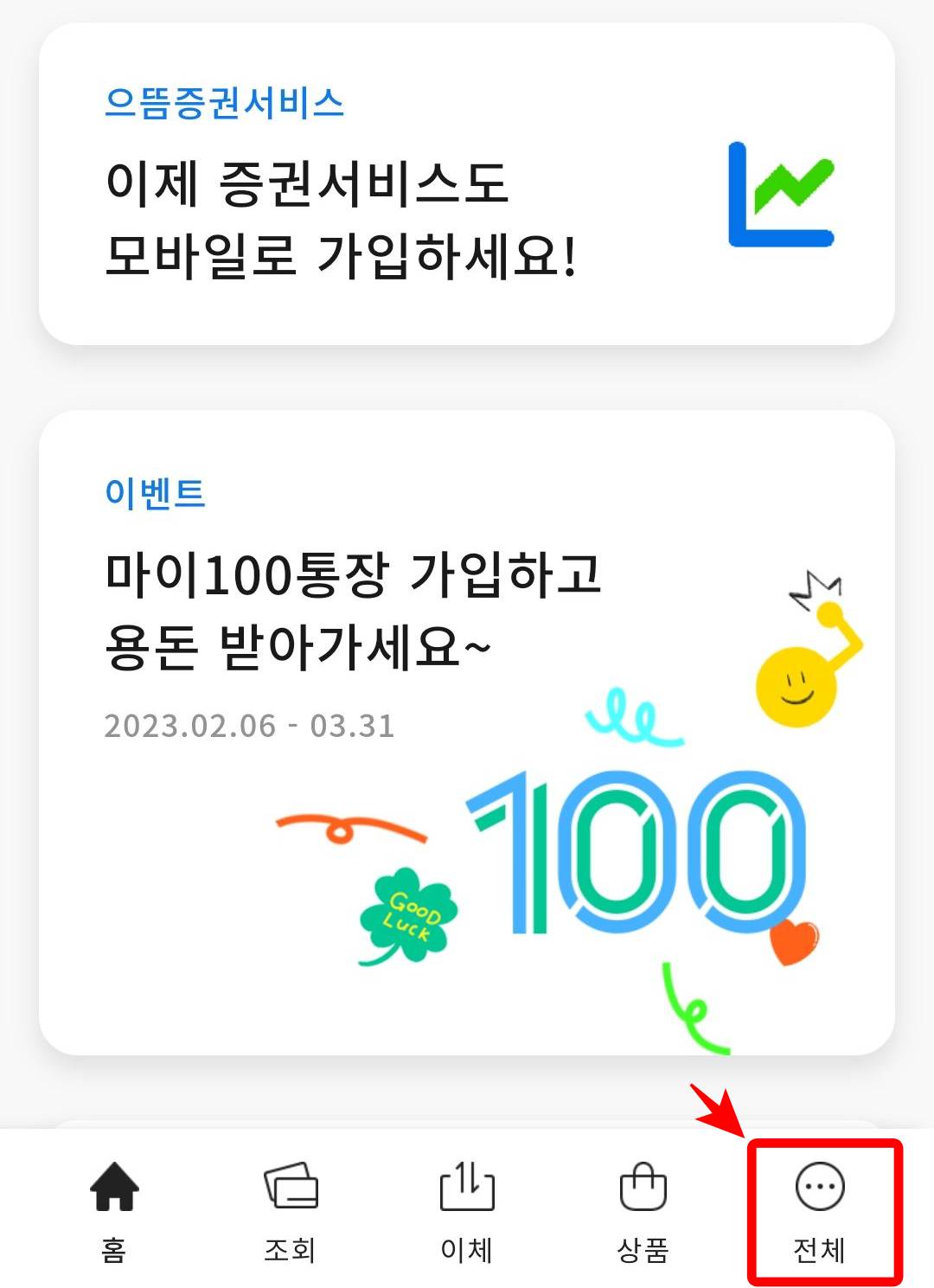The width and height of the screenshot is (934, 1288).
Task: Click the blue-green stock chart icon
Action: pyautogui.click(x=781, y=195)
